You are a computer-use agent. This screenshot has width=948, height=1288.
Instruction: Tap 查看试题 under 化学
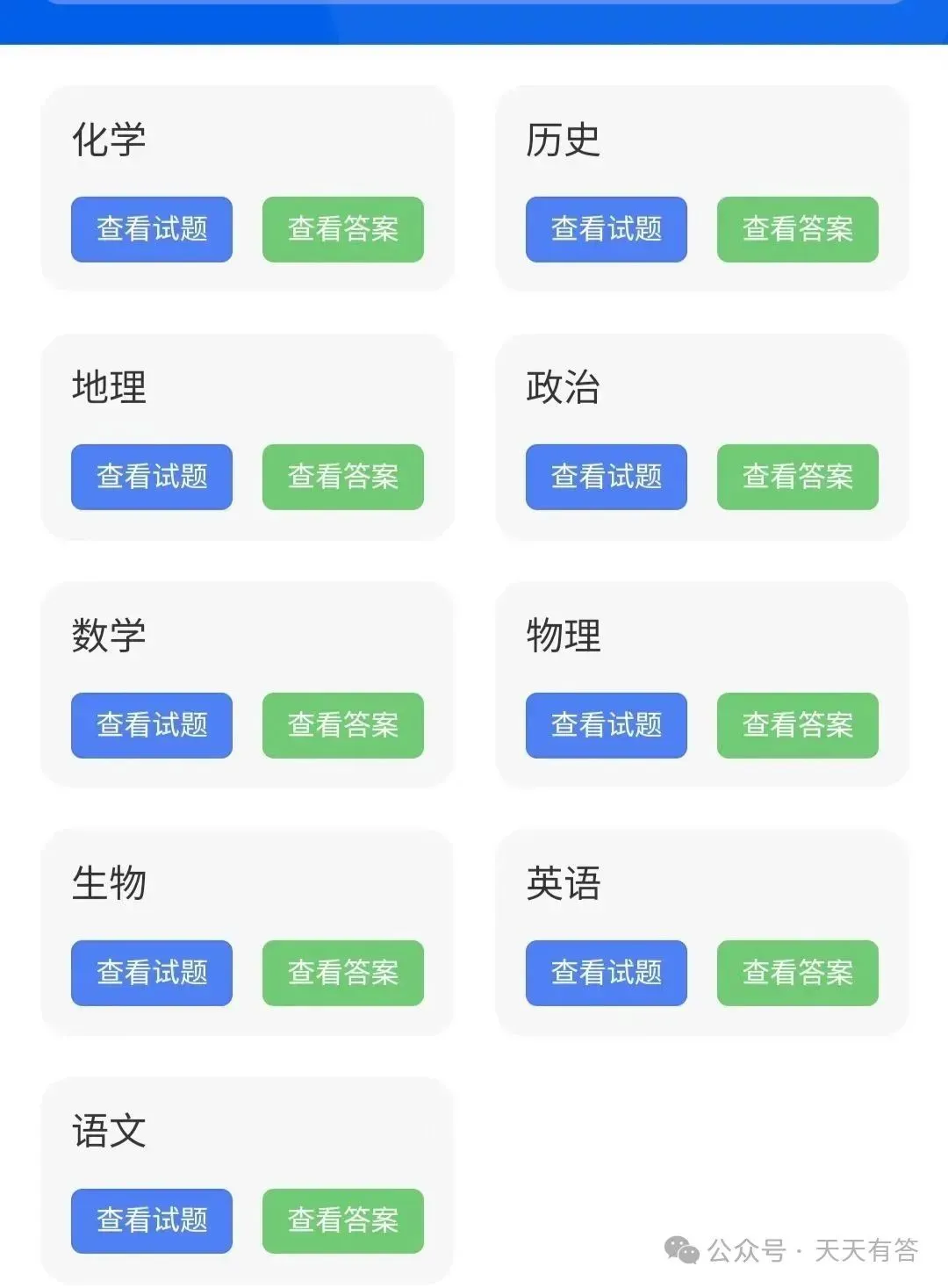(x=152, y=229)
